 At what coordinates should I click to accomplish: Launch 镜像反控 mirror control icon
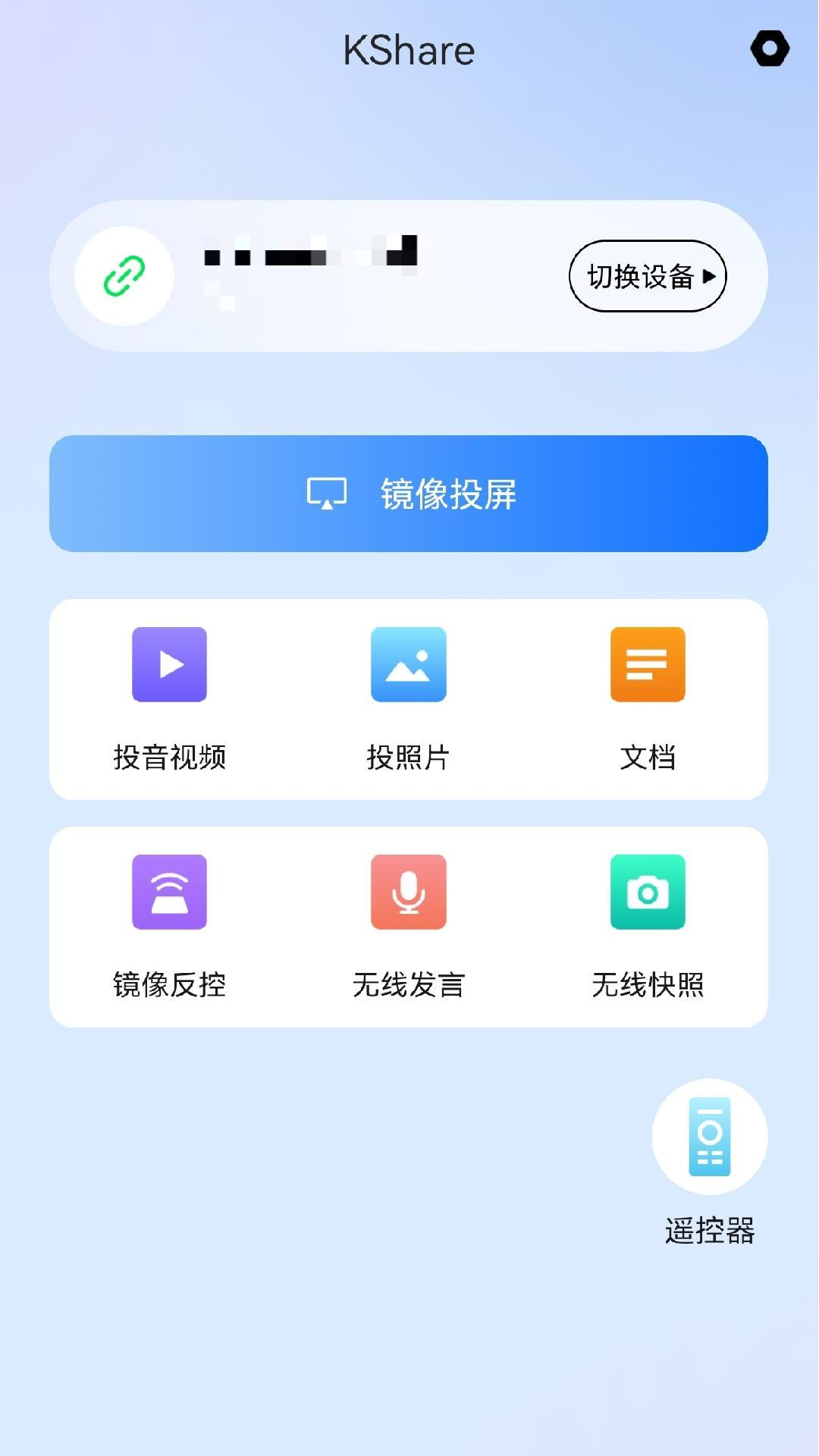coord(169,892)
